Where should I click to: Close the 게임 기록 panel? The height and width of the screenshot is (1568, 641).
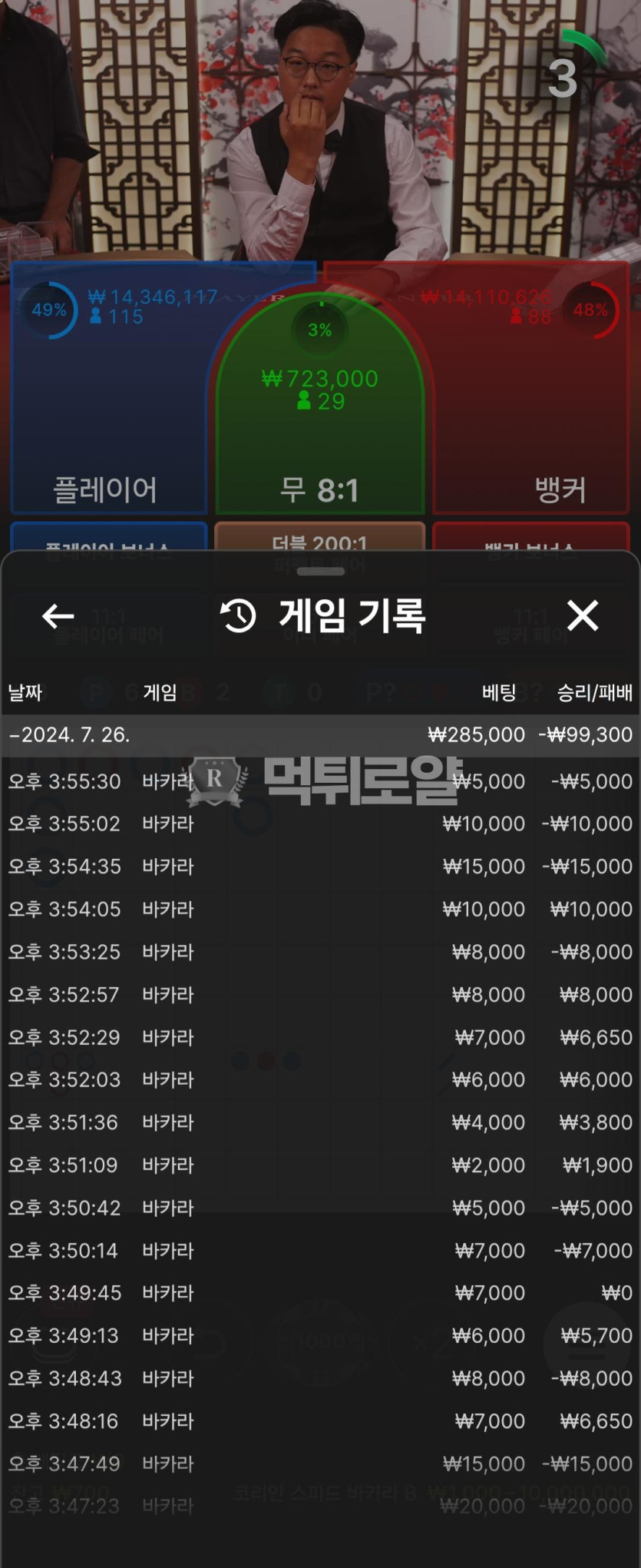click(583, 615)
